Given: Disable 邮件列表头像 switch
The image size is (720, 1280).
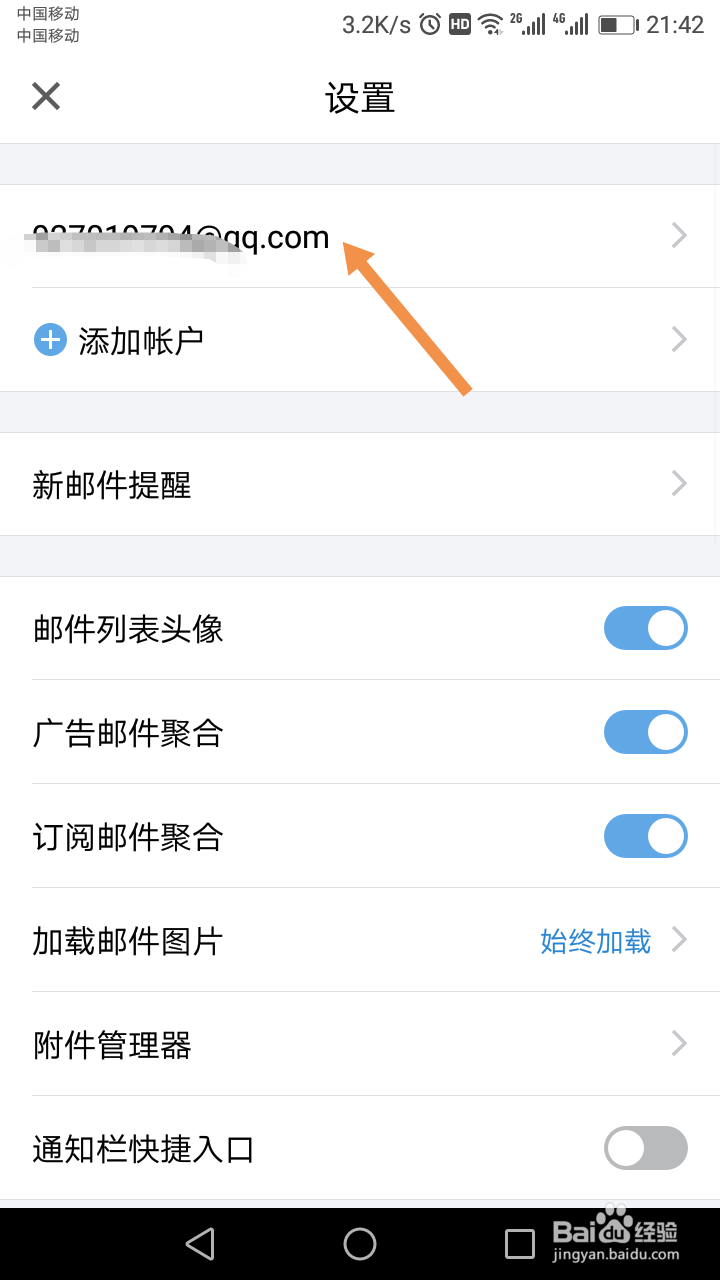Looking at the screenshot, I should 645,628.
